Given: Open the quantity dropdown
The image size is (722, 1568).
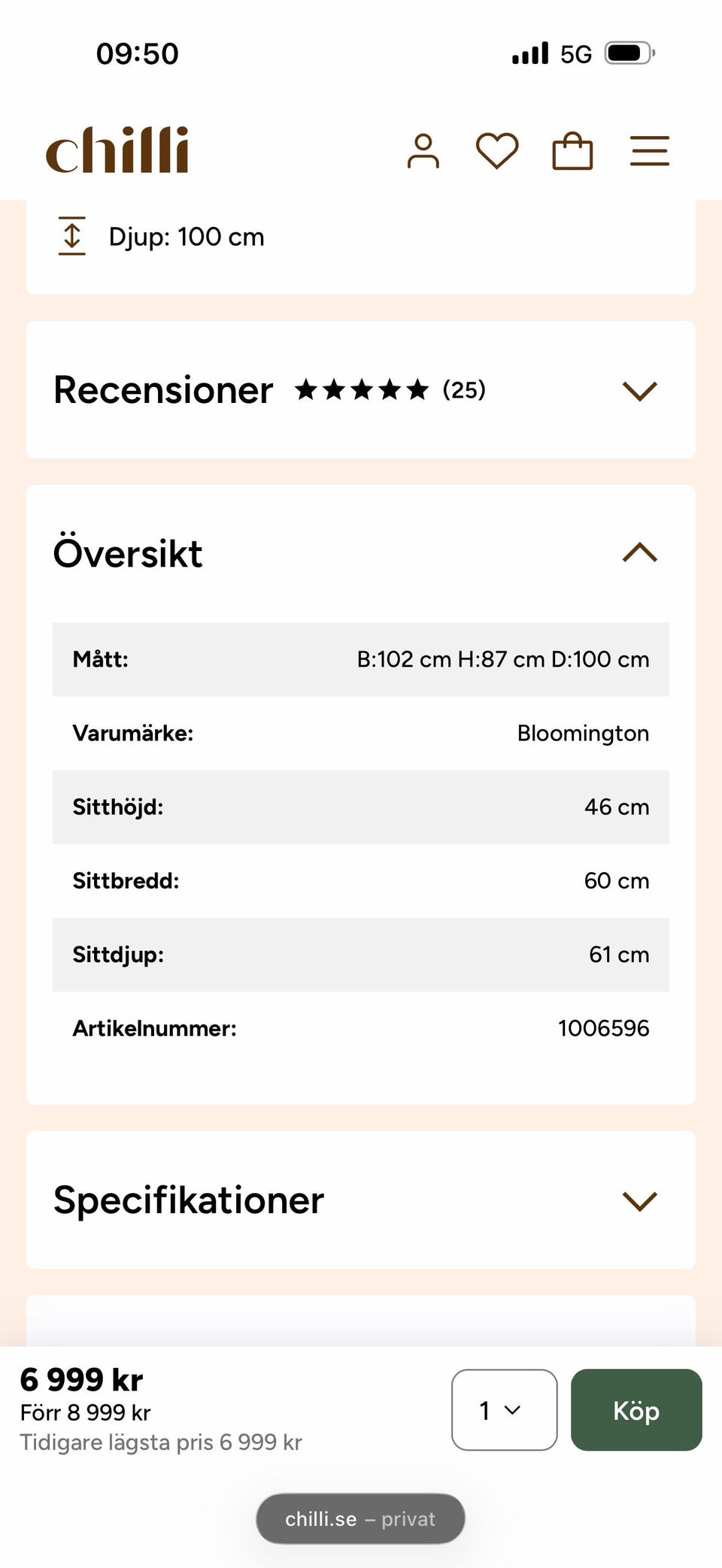Looking at the screenshot, I should tap(504, 1410).
